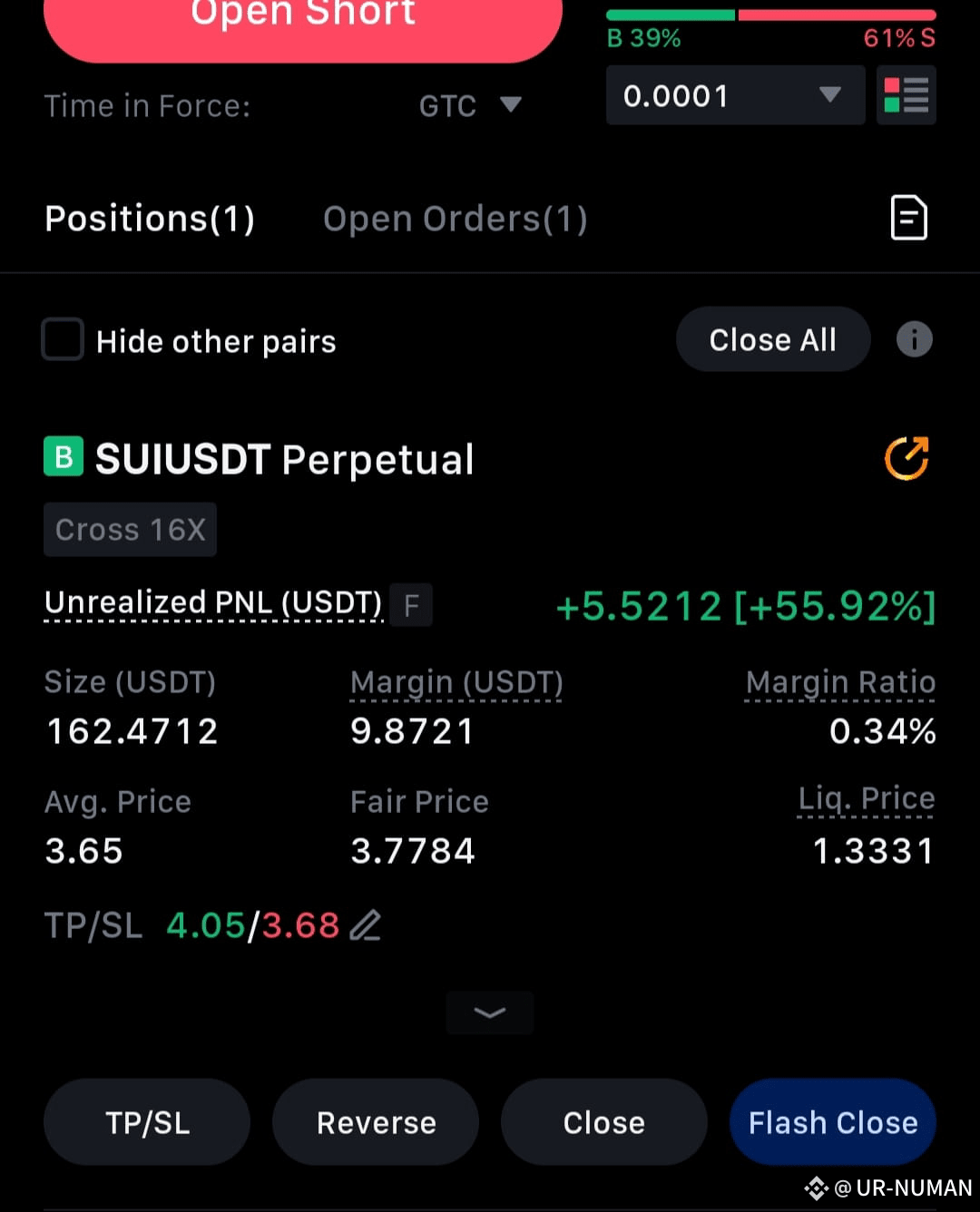The height and width of the screenshot is (1212, 980).
Task: Share the SUIUSDT position
Action: [906, 458]
